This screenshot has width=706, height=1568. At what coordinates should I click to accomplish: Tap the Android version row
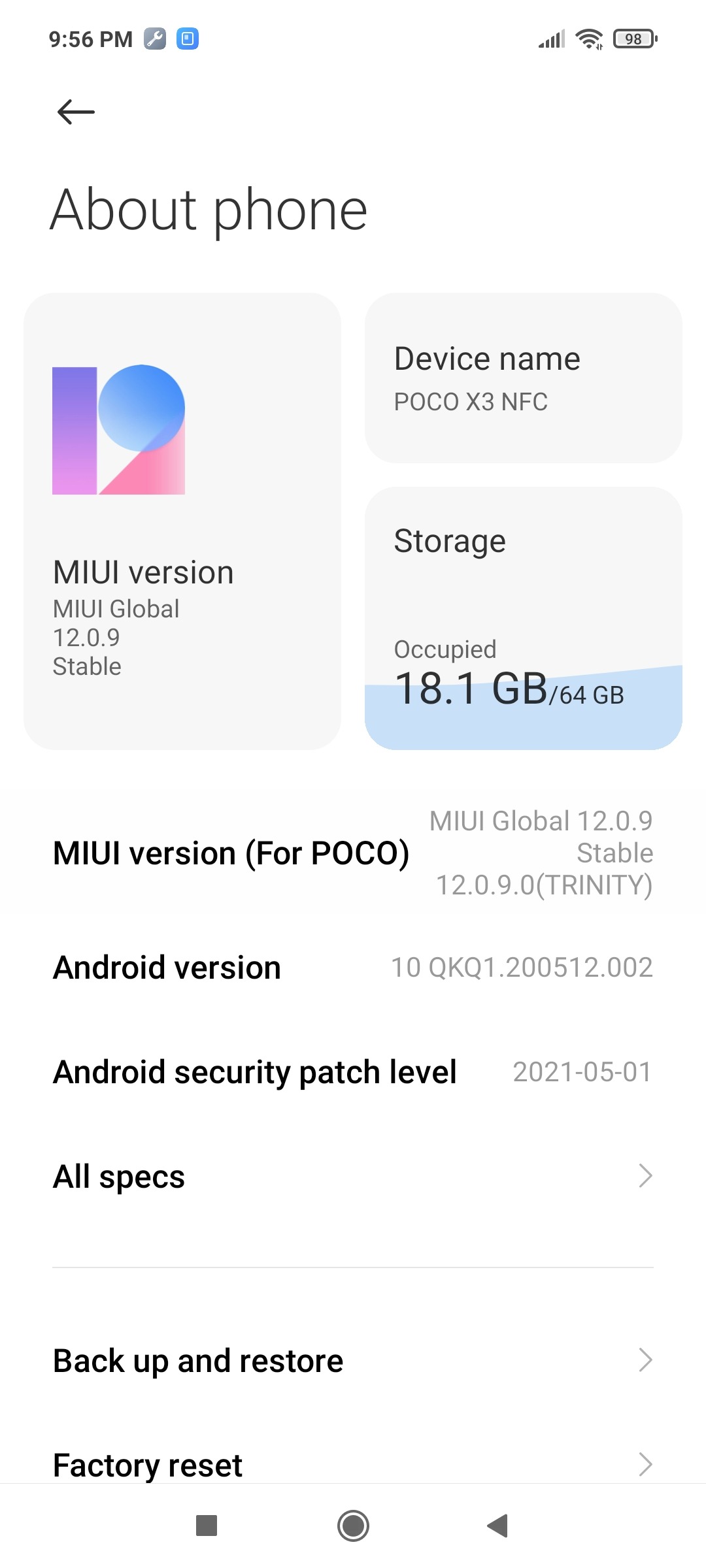pyautogui.click(x=353, y=968)
